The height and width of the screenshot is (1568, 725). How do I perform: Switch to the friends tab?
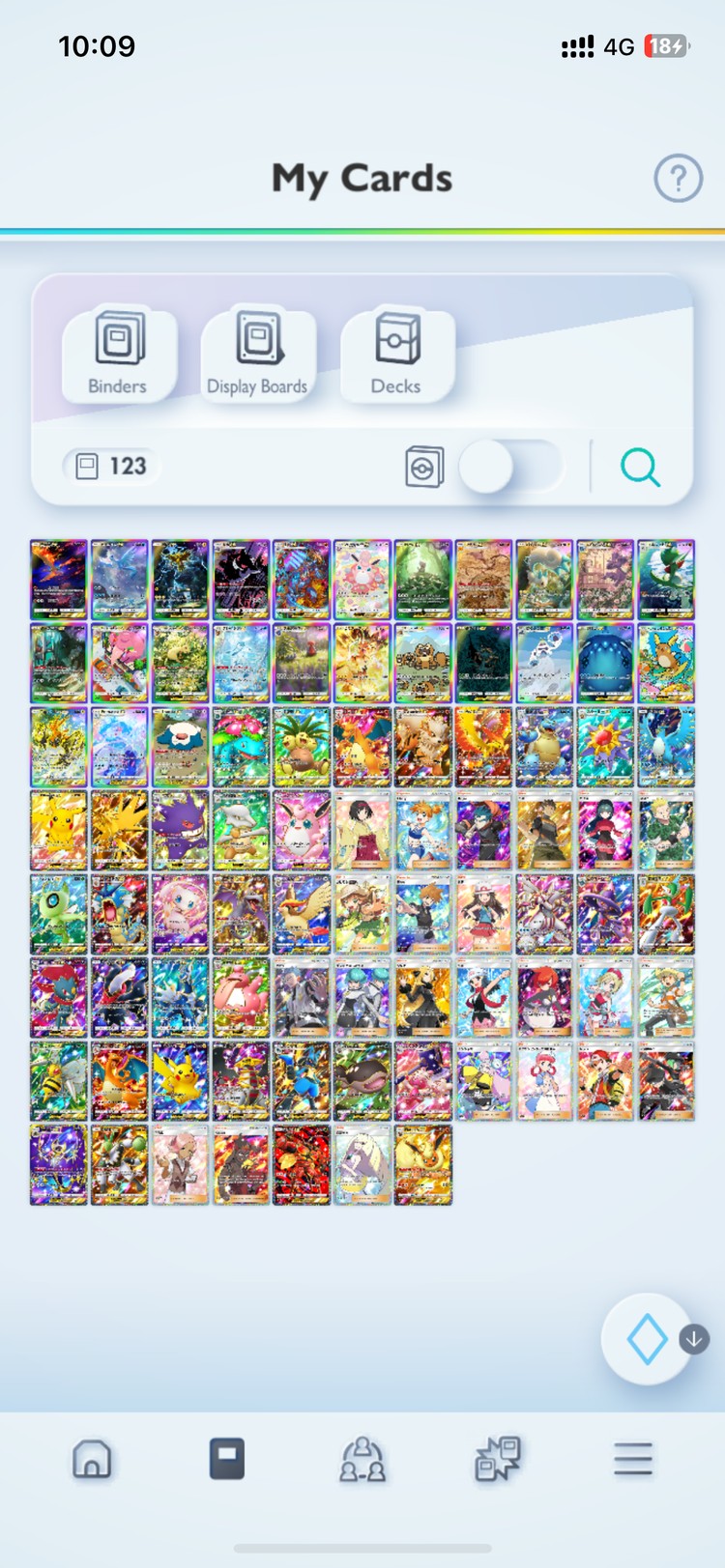click(362, 1459)
